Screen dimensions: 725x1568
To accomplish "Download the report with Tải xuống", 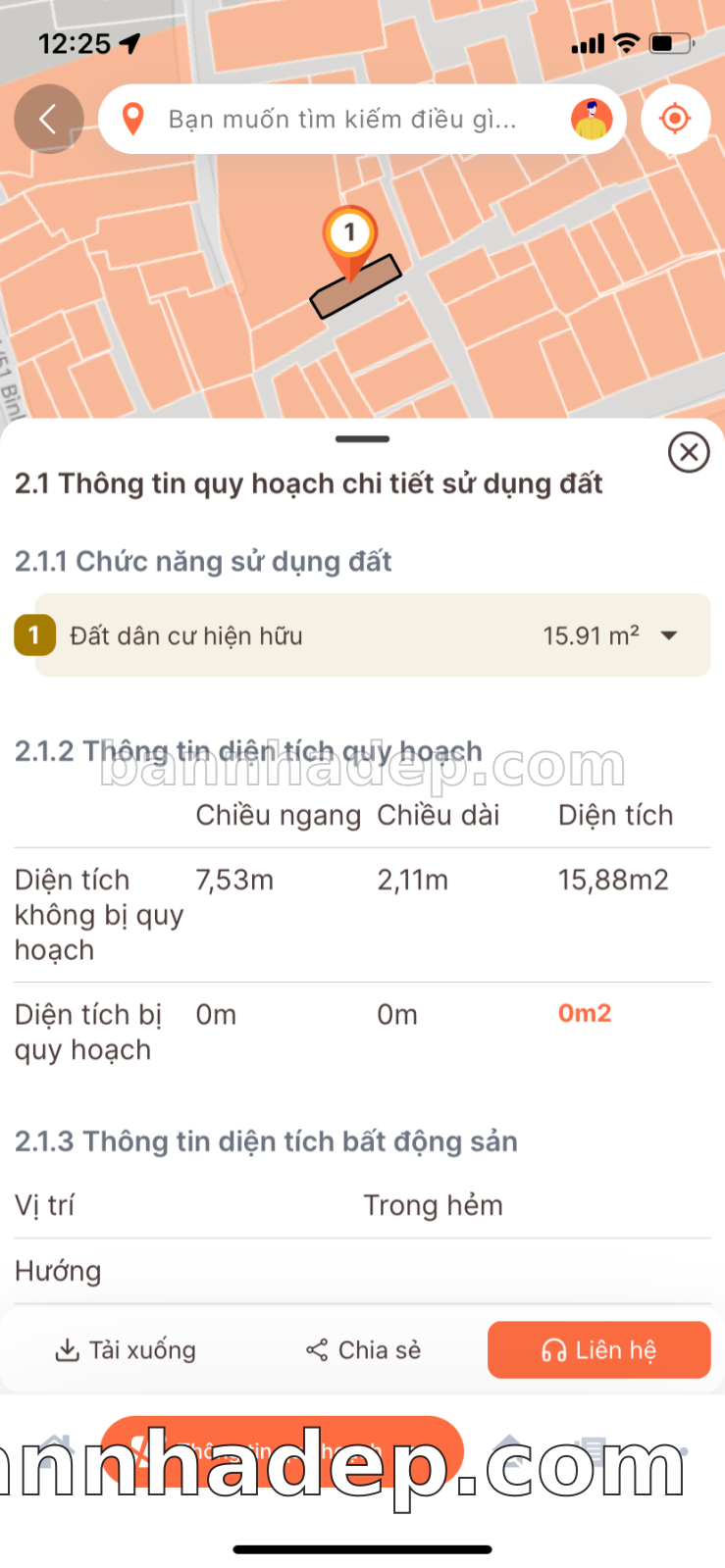I will pyautogui.click(x=126, y=1350).
